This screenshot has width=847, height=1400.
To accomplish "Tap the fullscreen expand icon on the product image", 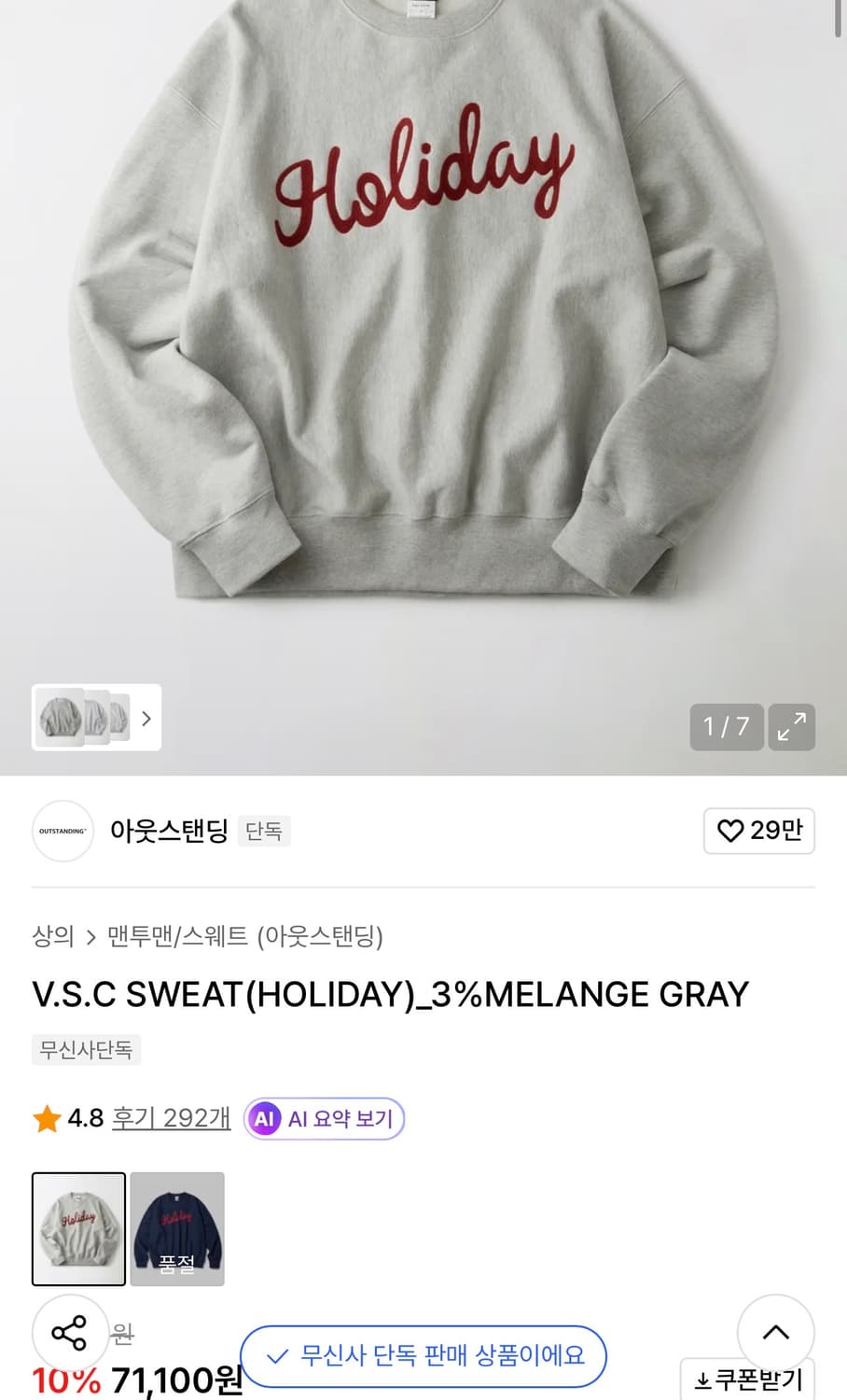I will click(x=791, y=726).
